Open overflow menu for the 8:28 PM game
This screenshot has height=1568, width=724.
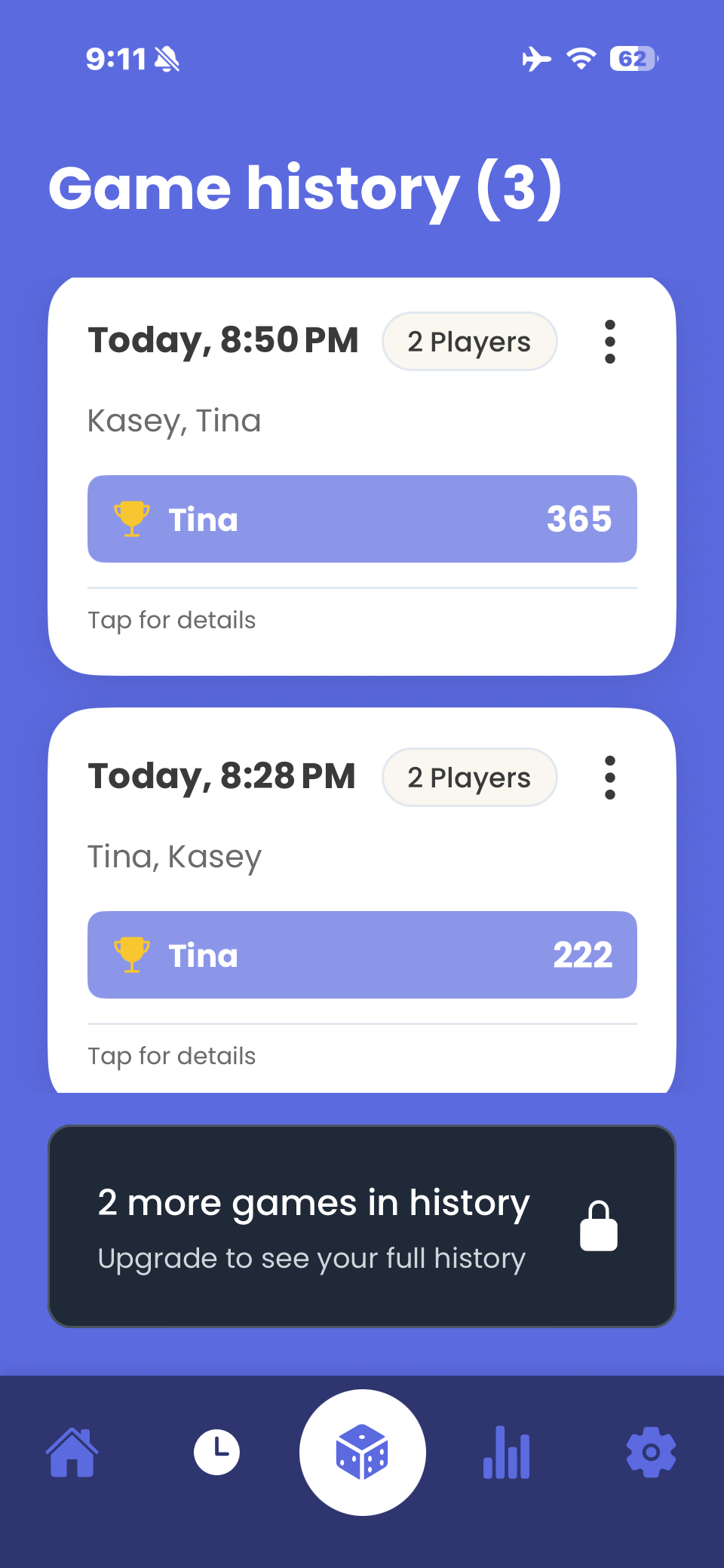[x=609, y=778]
